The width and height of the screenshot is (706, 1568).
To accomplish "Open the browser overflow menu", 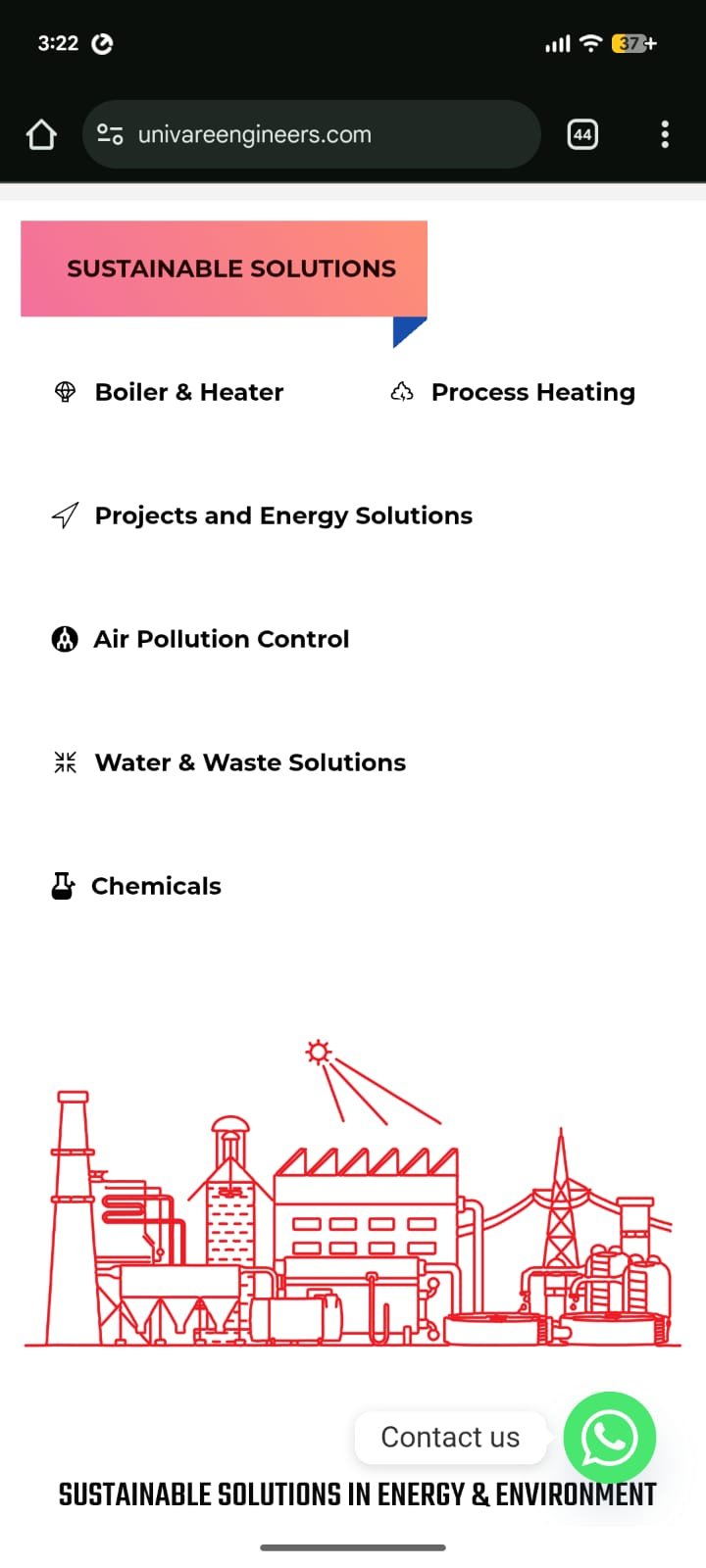I will [x=665, y=134].
